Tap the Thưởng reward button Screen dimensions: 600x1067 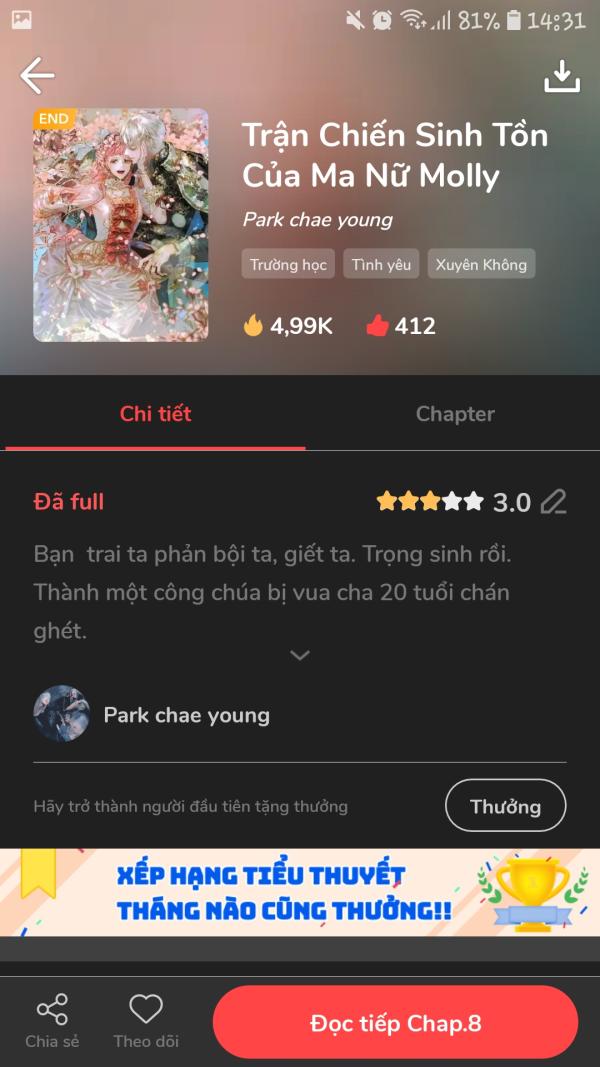pyautogui.click(x=505, y=806)
